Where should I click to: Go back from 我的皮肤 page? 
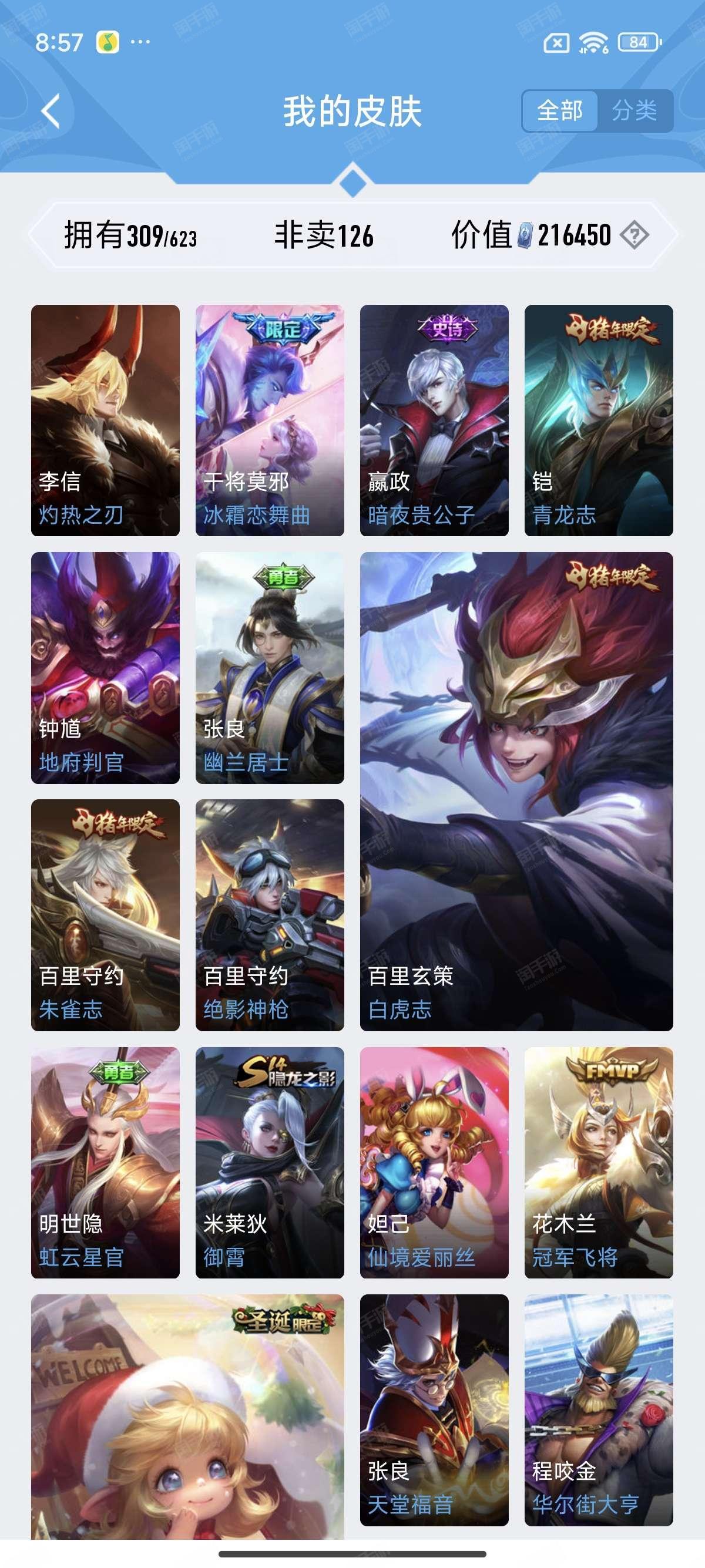51,111
